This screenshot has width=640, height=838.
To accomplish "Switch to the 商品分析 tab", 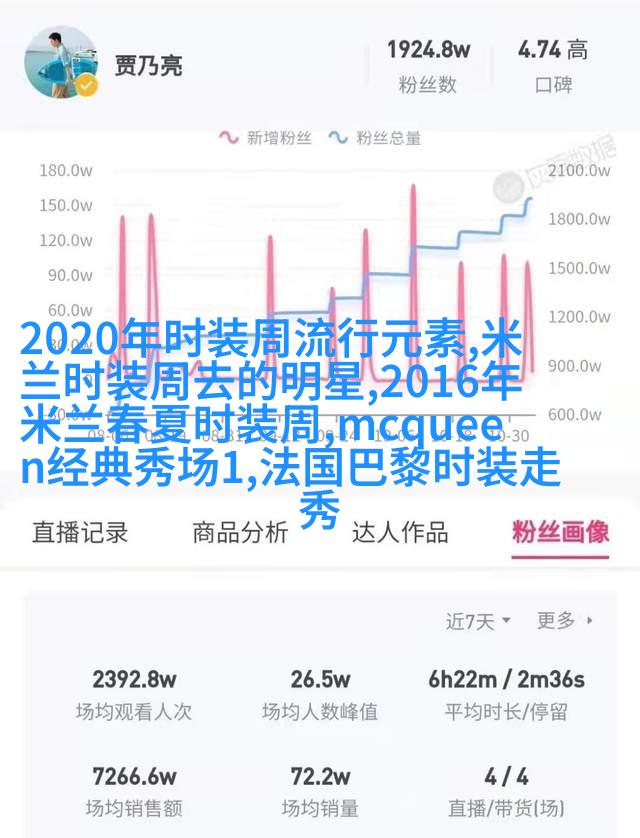I will 240,533.
